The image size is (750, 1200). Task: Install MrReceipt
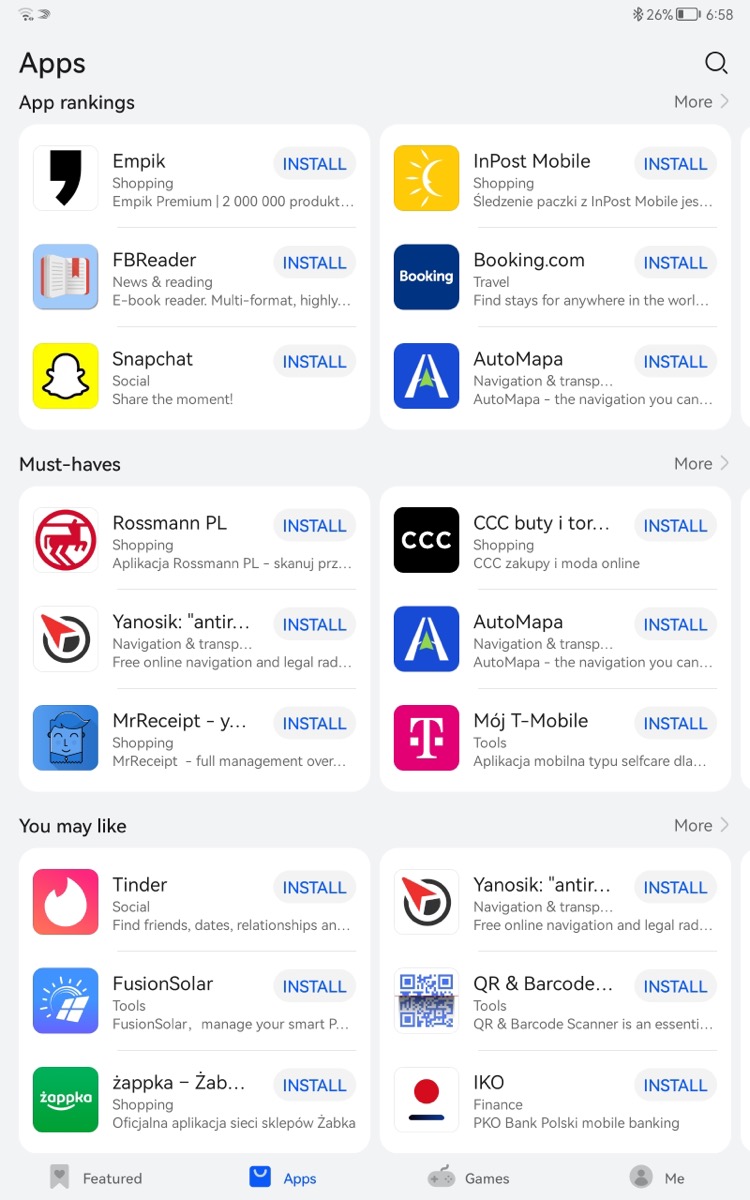314,724
